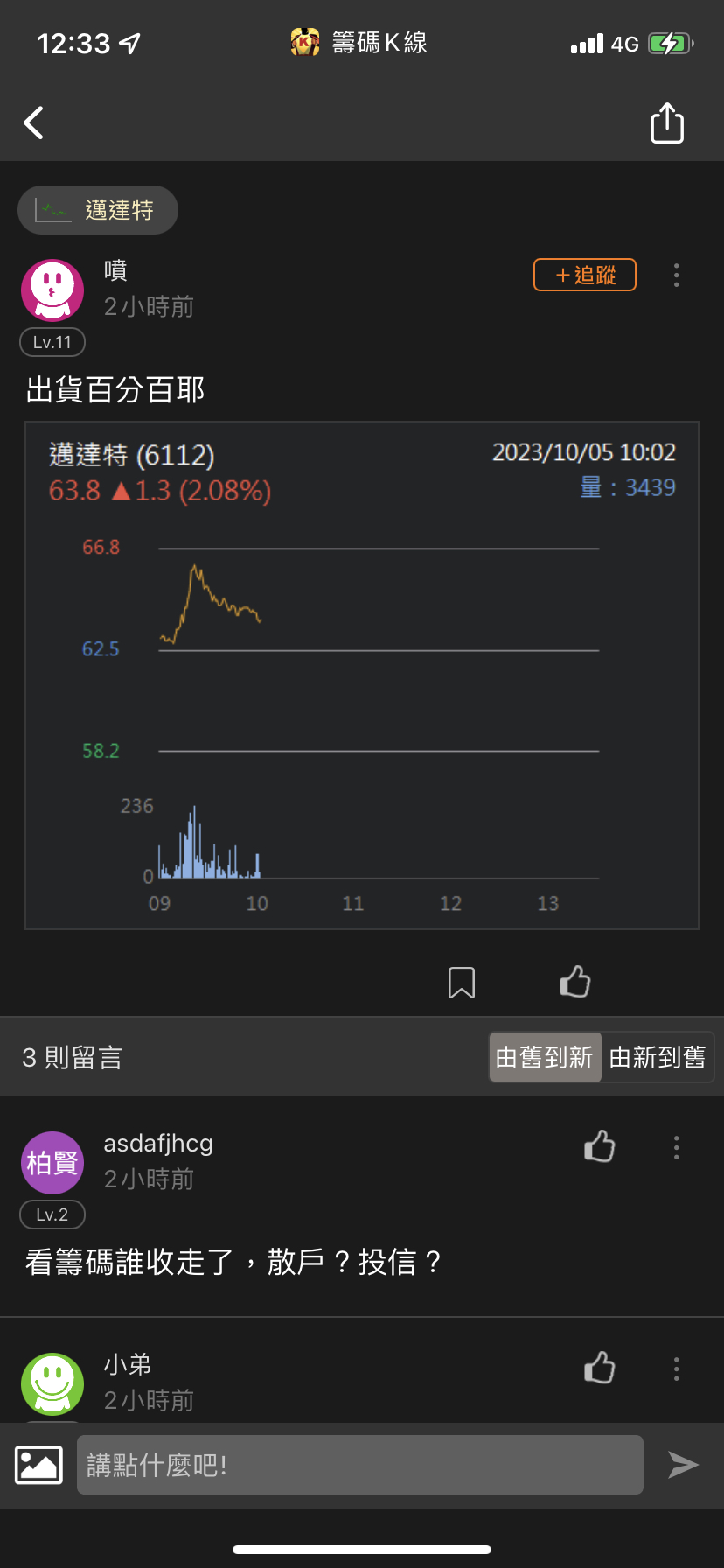Screen dimensions: 724x1568
Task: Bookmark this post
Action: click(462, 983)
